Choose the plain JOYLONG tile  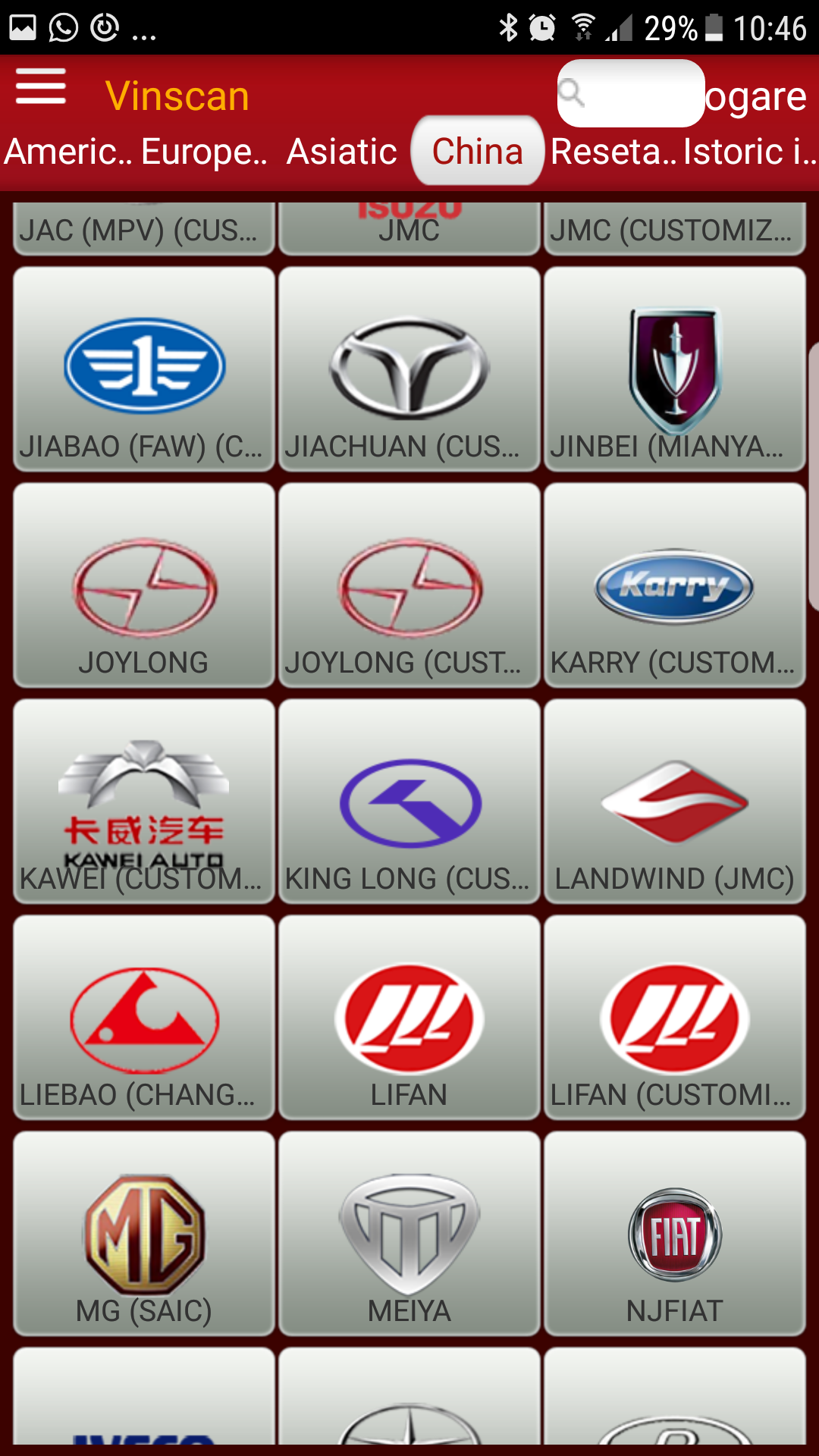tap(144, 585)
